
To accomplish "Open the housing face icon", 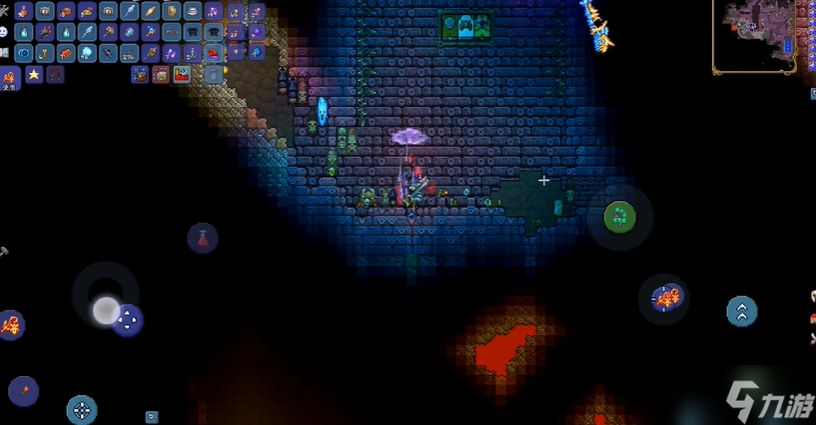I will coord(4,32).
